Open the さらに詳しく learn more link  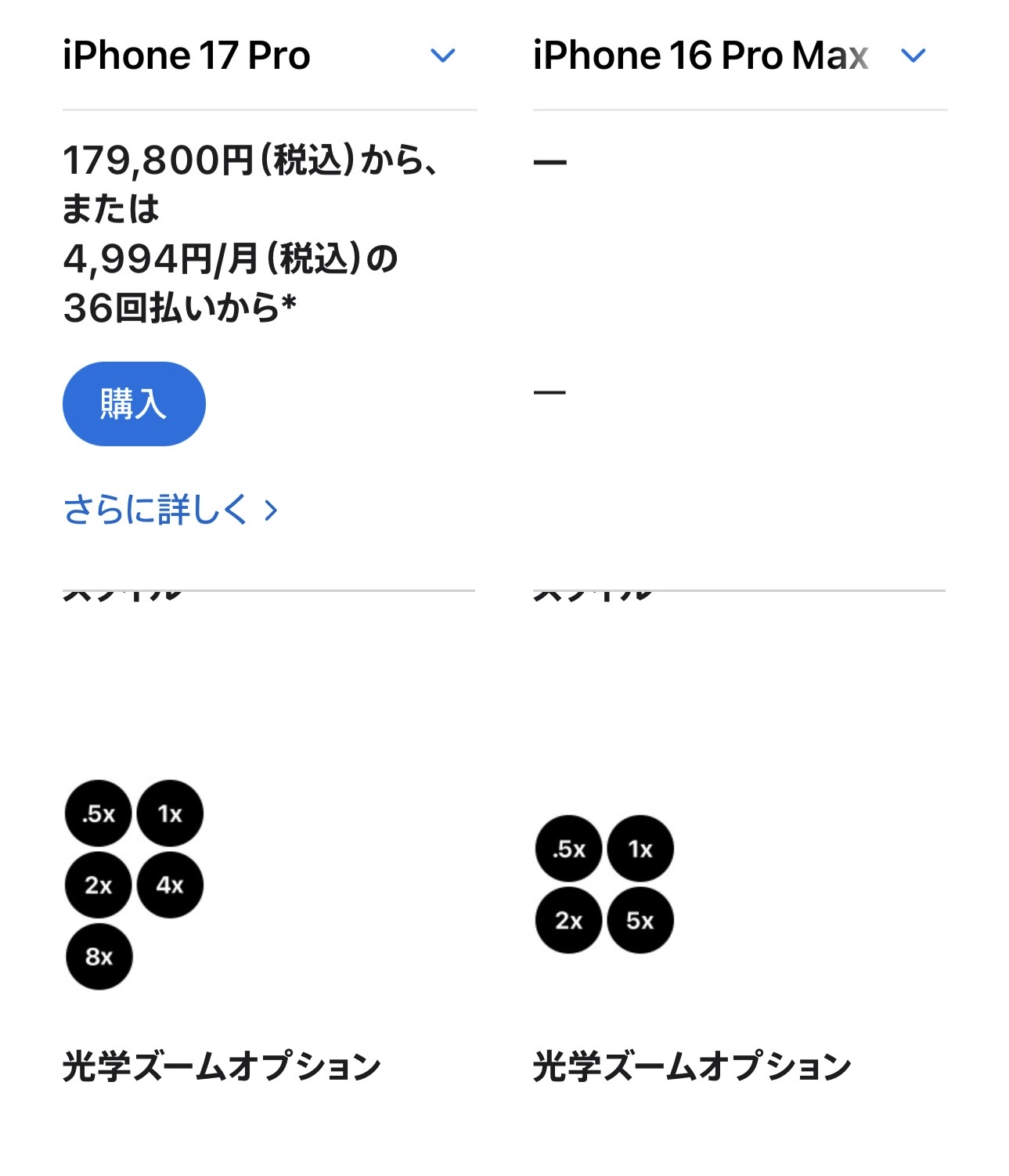point(170,510)
